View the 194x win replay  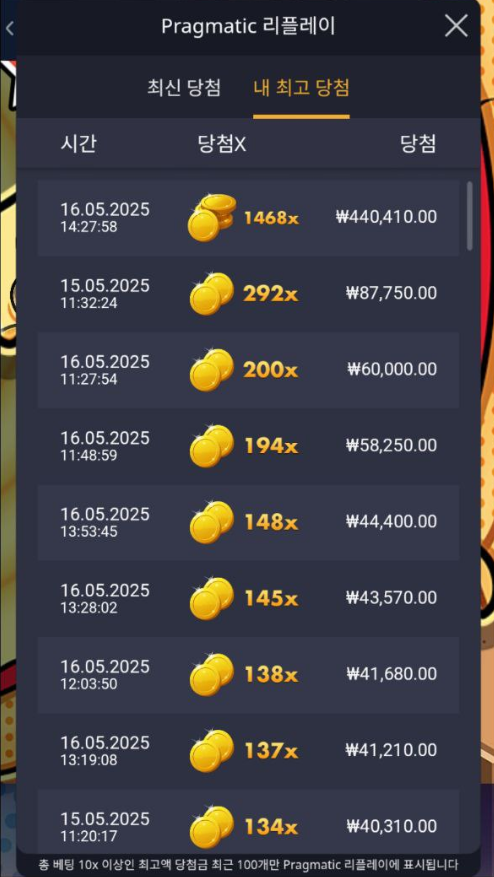[248, 446]
